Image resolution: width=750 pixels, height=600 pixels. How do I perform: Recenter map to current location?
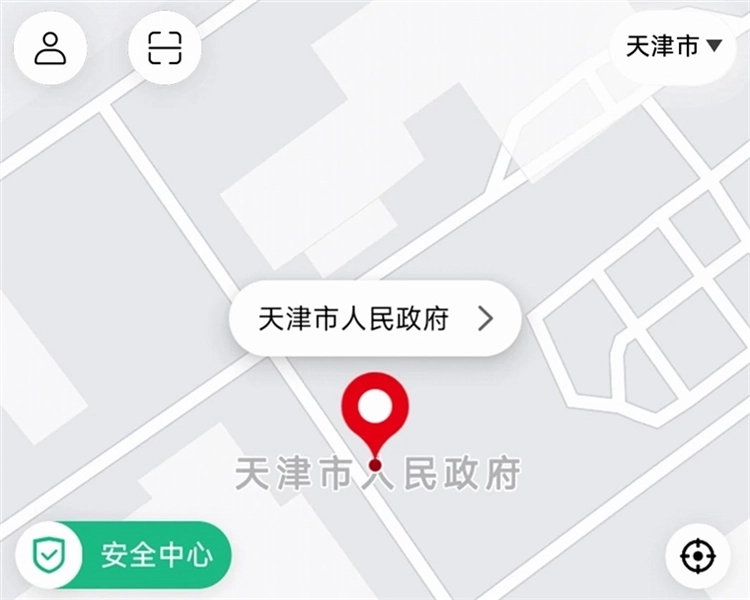pyautogui.click(x=698, y=556)
